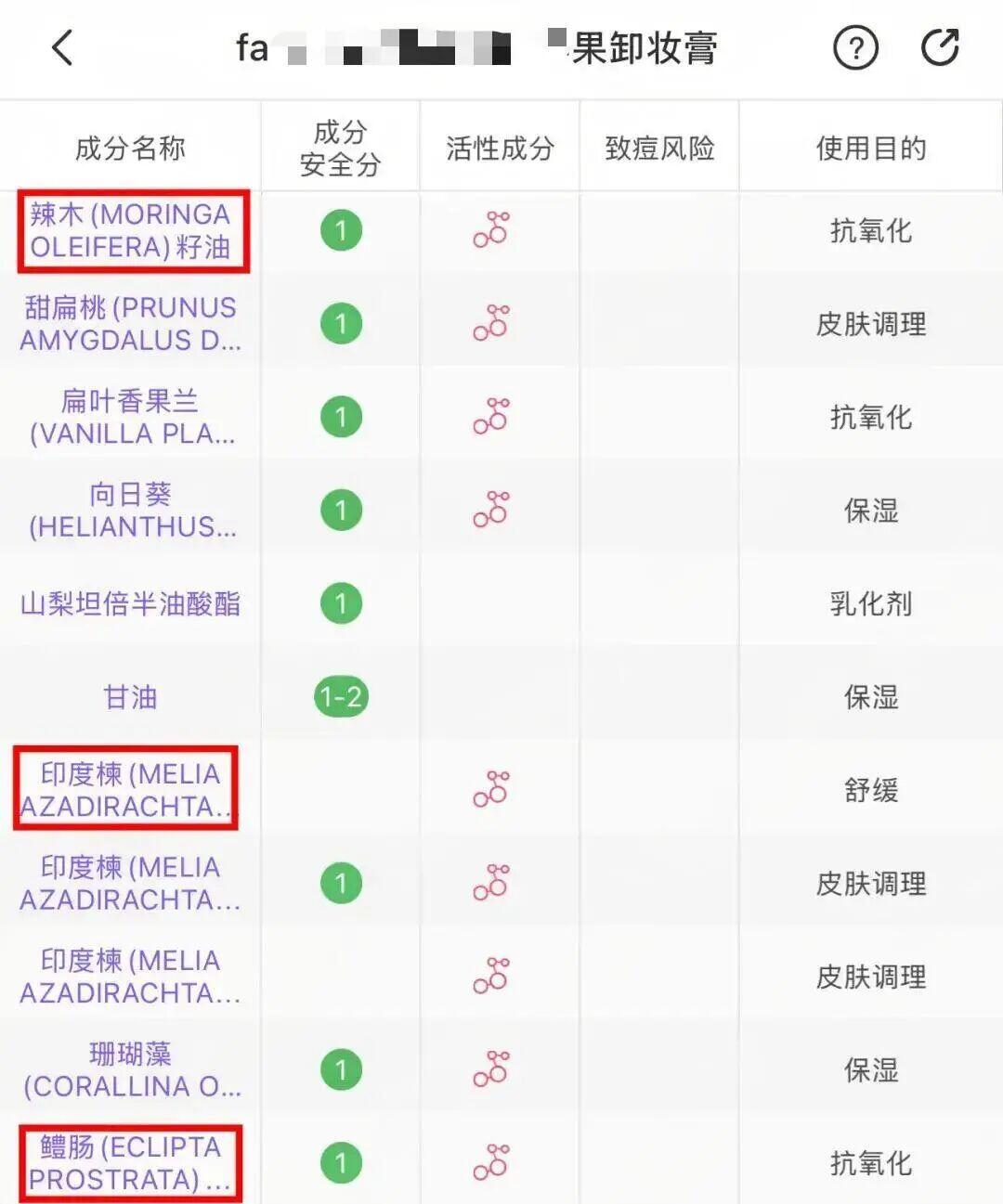View details for 鳢肠 (ECLIPTA PROSTRATA)
Viewport: 1003px width, 1204px height.
(x=130, y=1163)
